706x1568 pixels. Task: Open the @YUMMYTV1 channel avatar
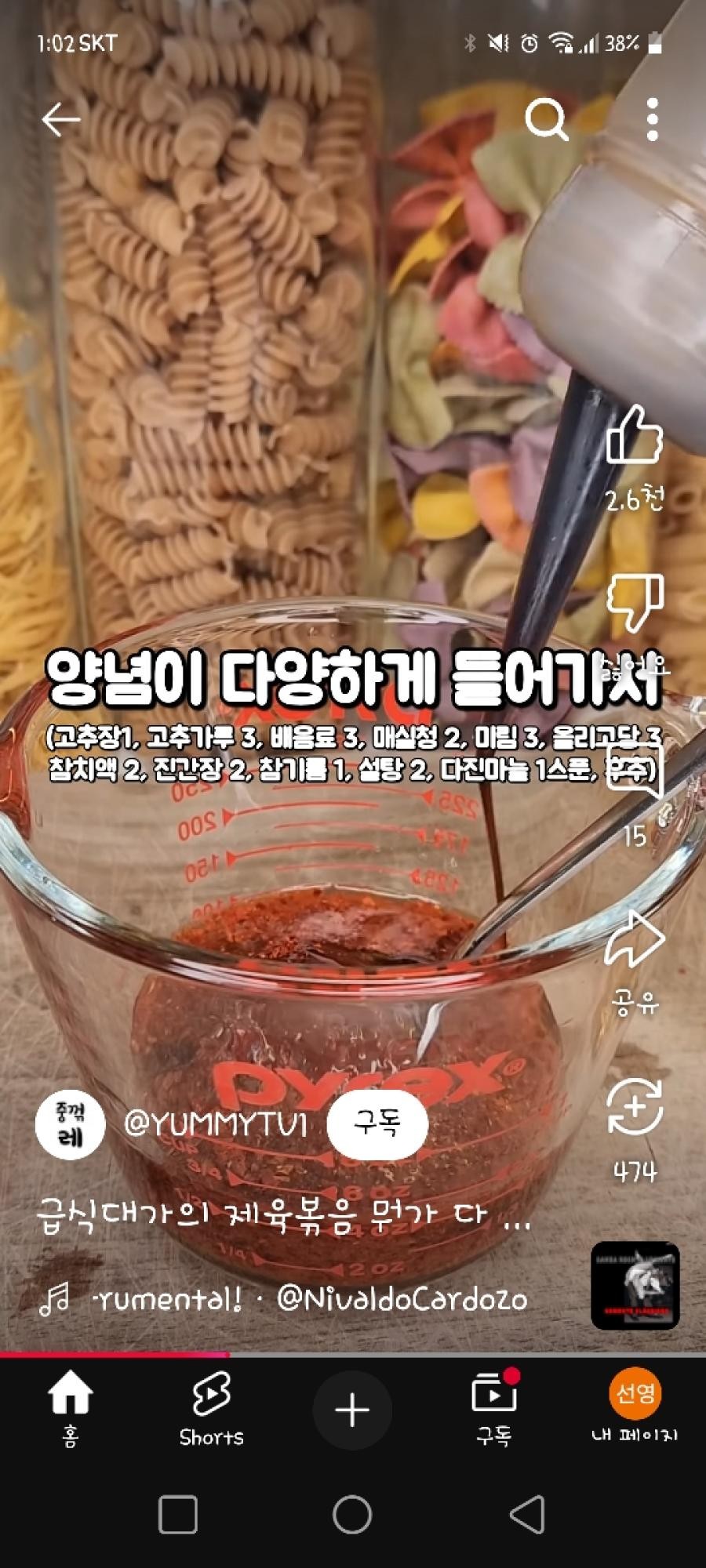pos(70,1123)
